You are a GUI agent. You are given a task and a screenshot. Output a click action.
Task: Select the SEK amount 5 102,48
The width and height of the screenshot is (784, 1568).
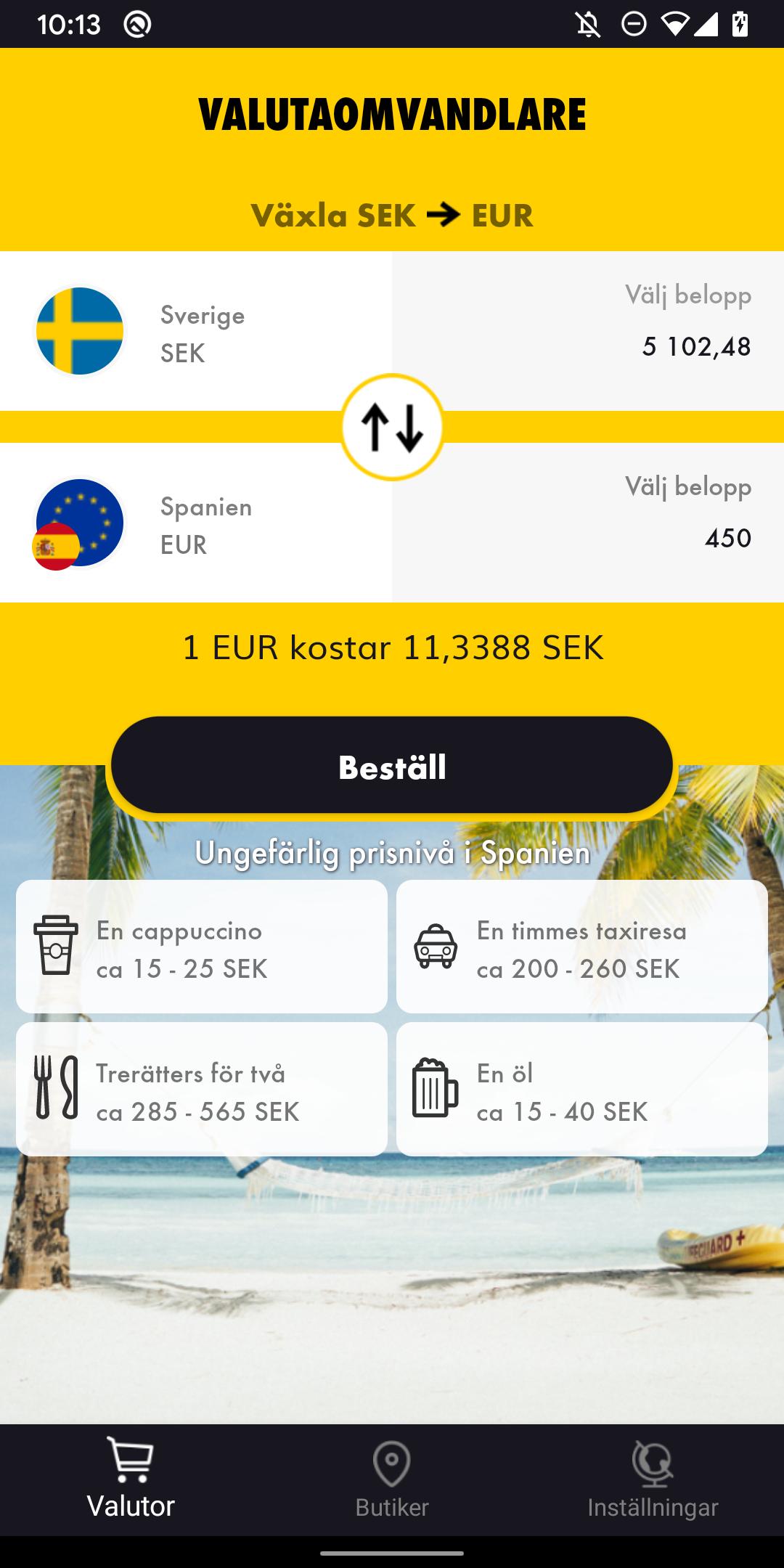pyautogui.click(x=696, y=347)
